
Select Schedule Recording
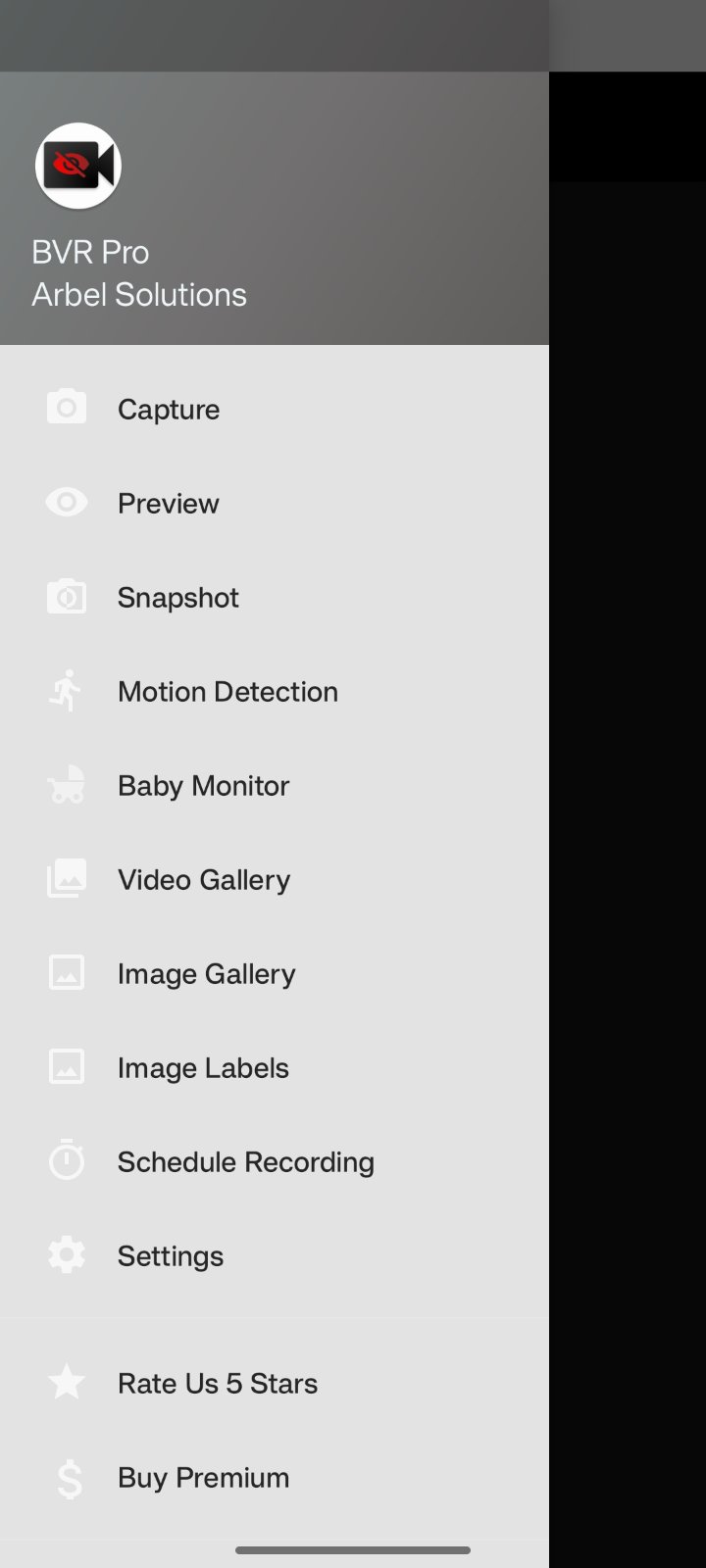point(275,1161)
